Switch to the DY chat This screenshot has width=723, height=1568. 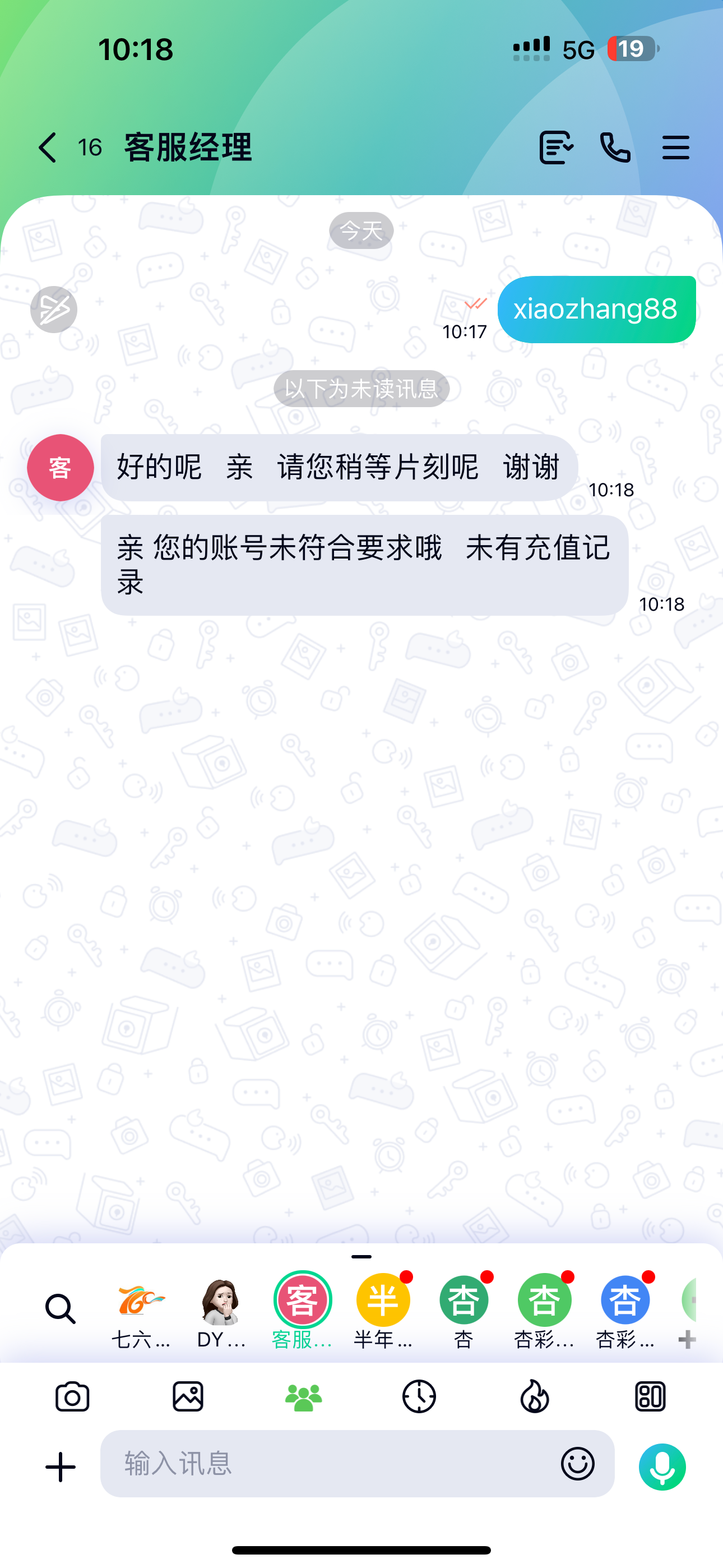tap(221, 1309)
